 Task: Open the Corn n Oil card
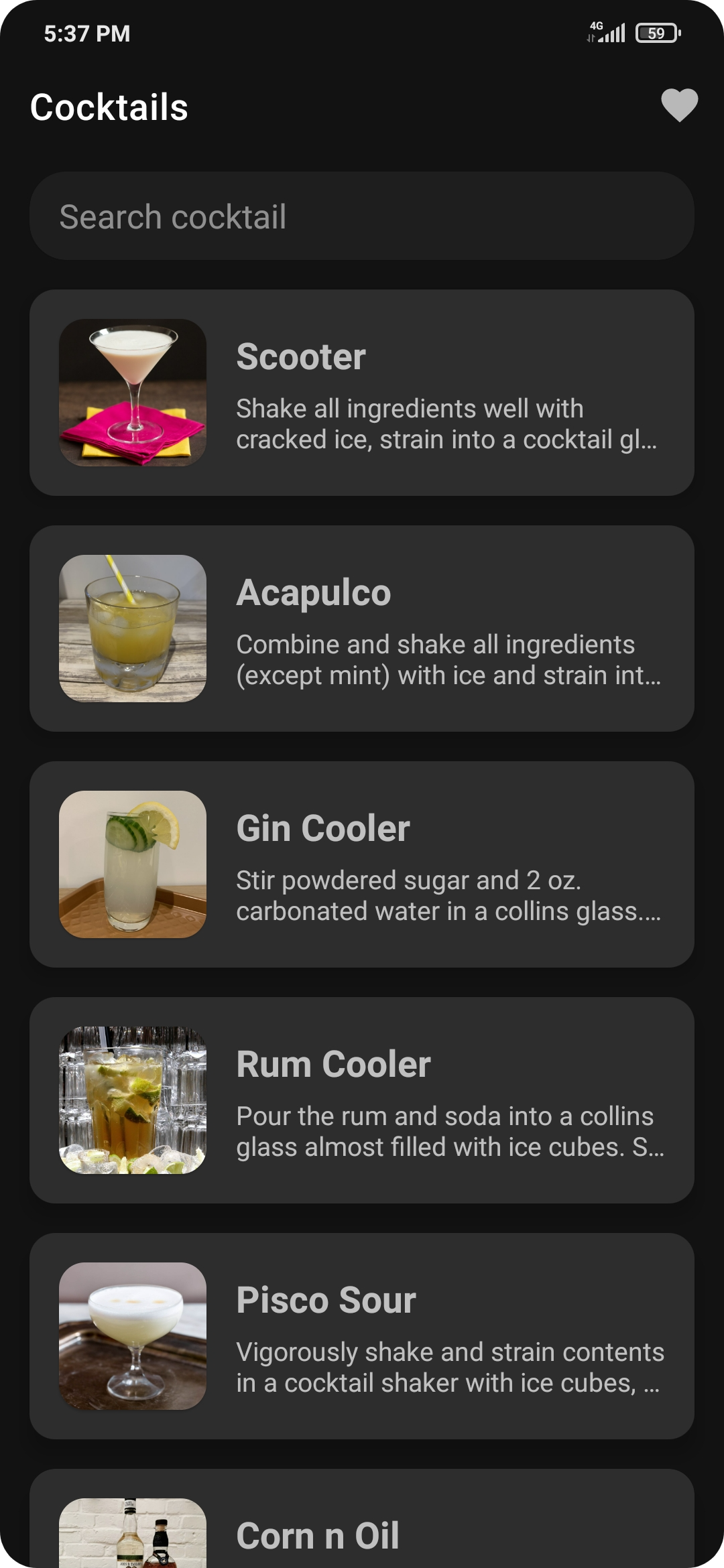[362, 1518]
